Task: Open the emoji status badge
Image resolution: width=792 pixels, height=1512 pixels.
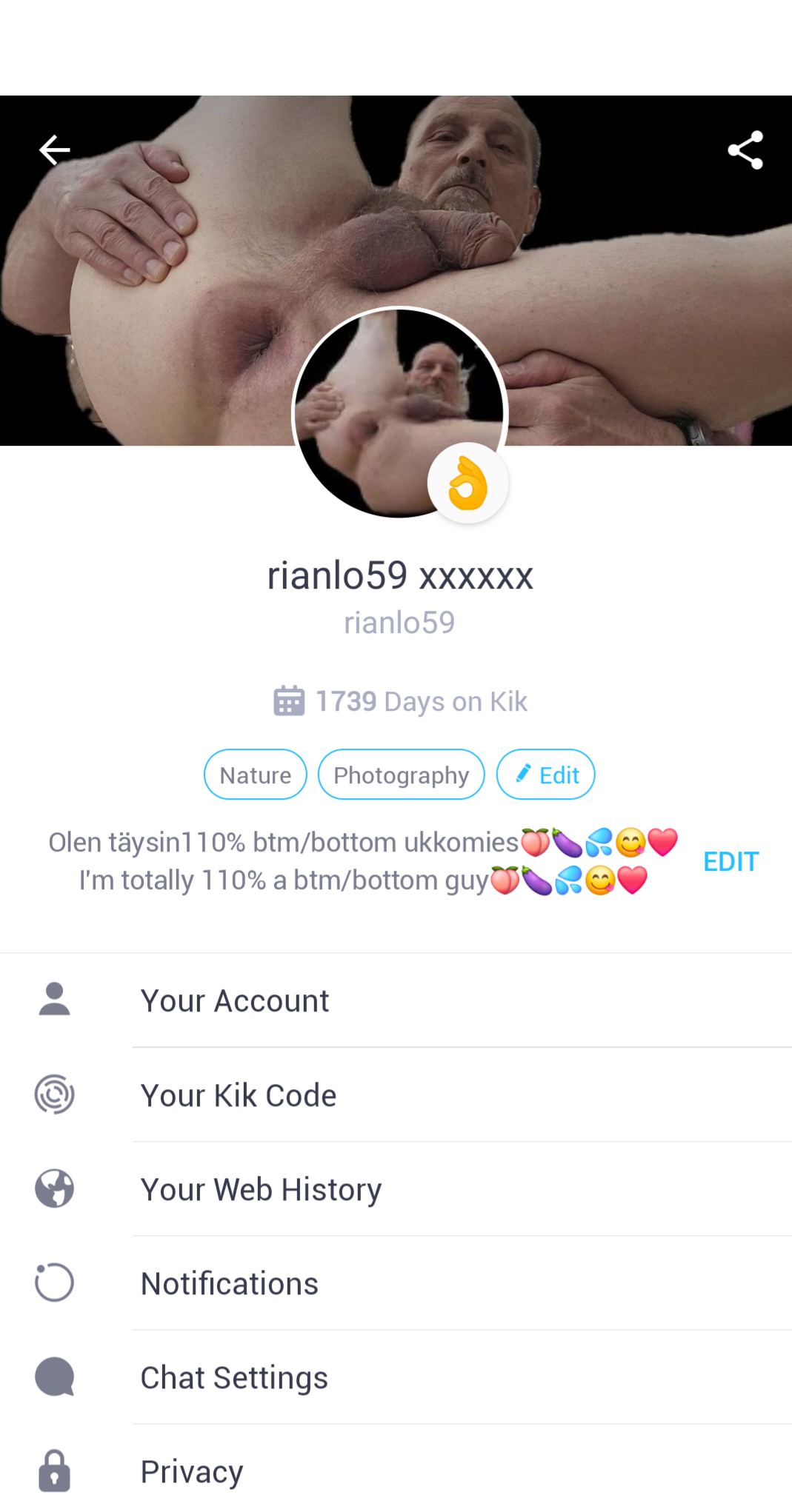Action: click(x=468, y=484)
